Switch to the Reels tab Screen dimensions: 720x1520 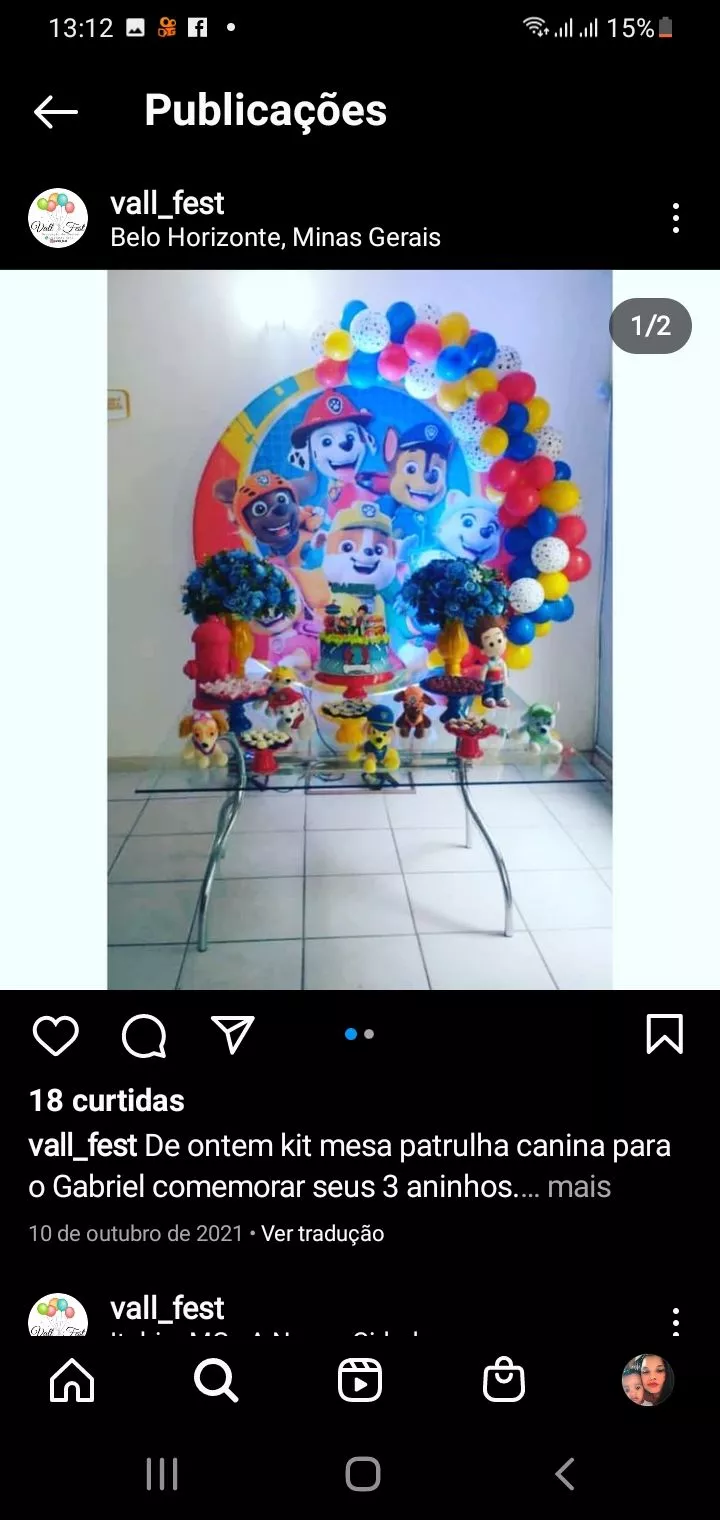point(360,1381)
